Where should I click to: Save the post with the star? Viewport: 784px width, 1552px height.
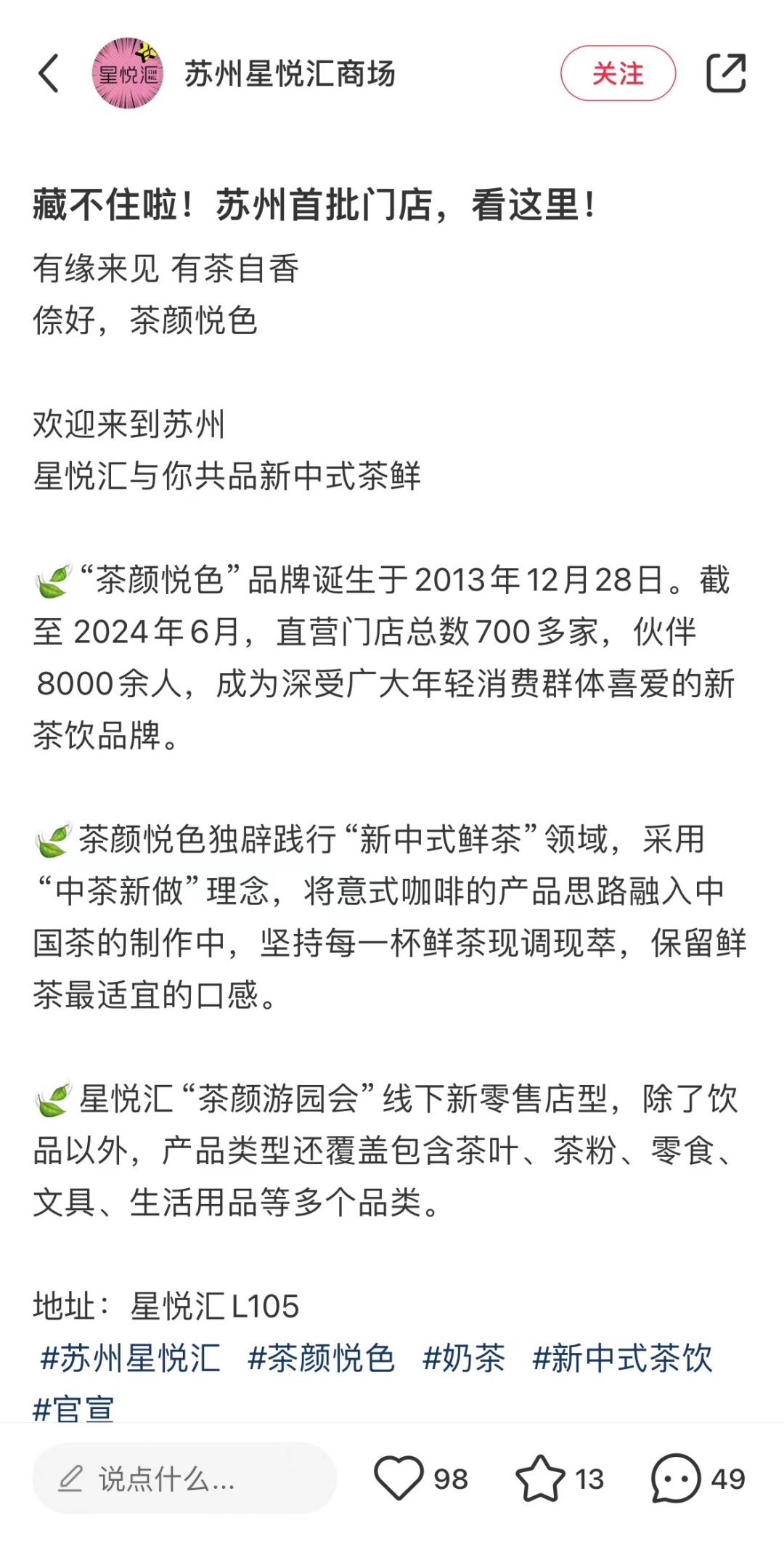coord(540,1478)
